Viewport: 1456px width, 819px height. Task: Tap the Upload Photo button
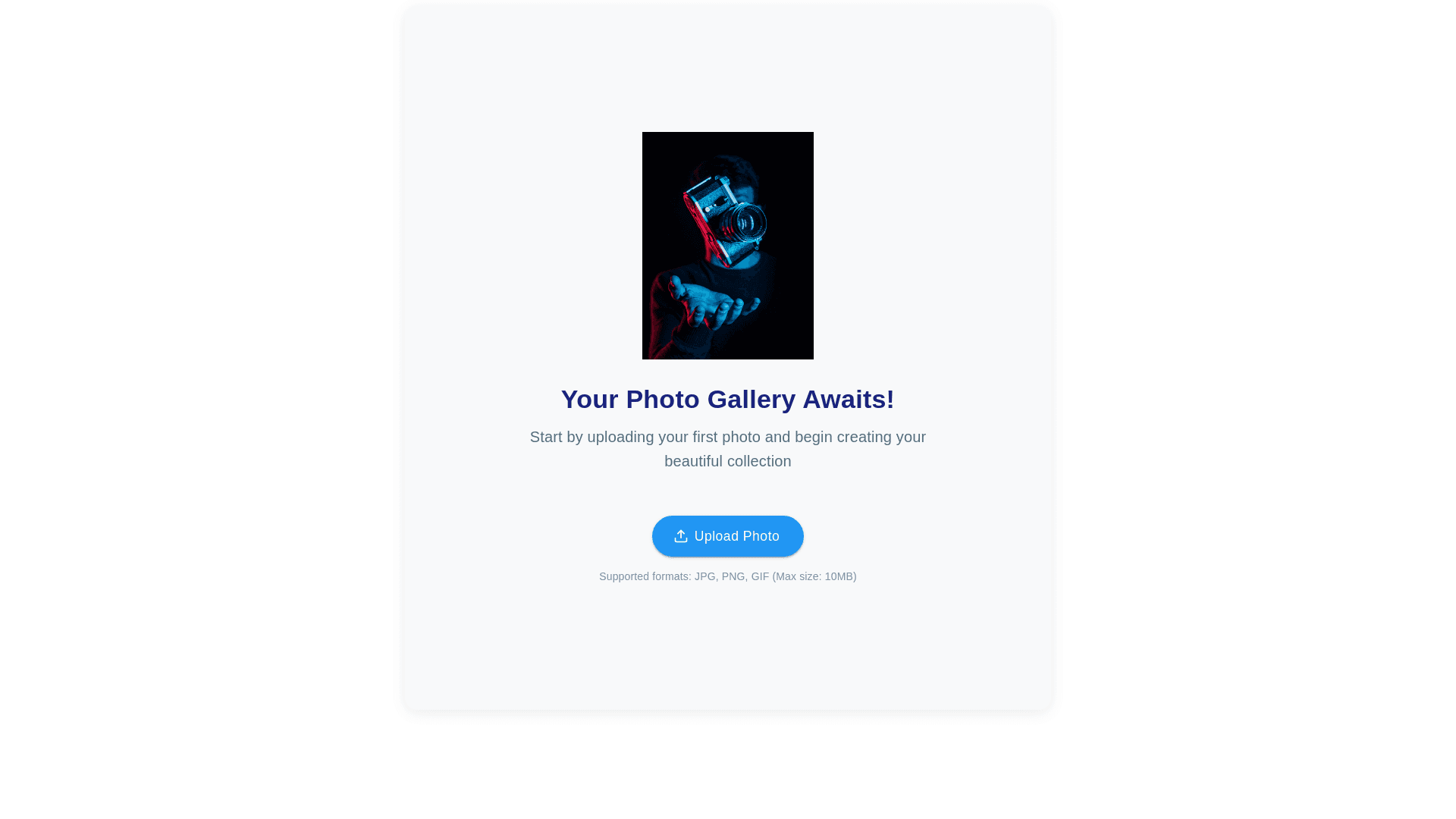pyautogui.click(x=727, y=536)
